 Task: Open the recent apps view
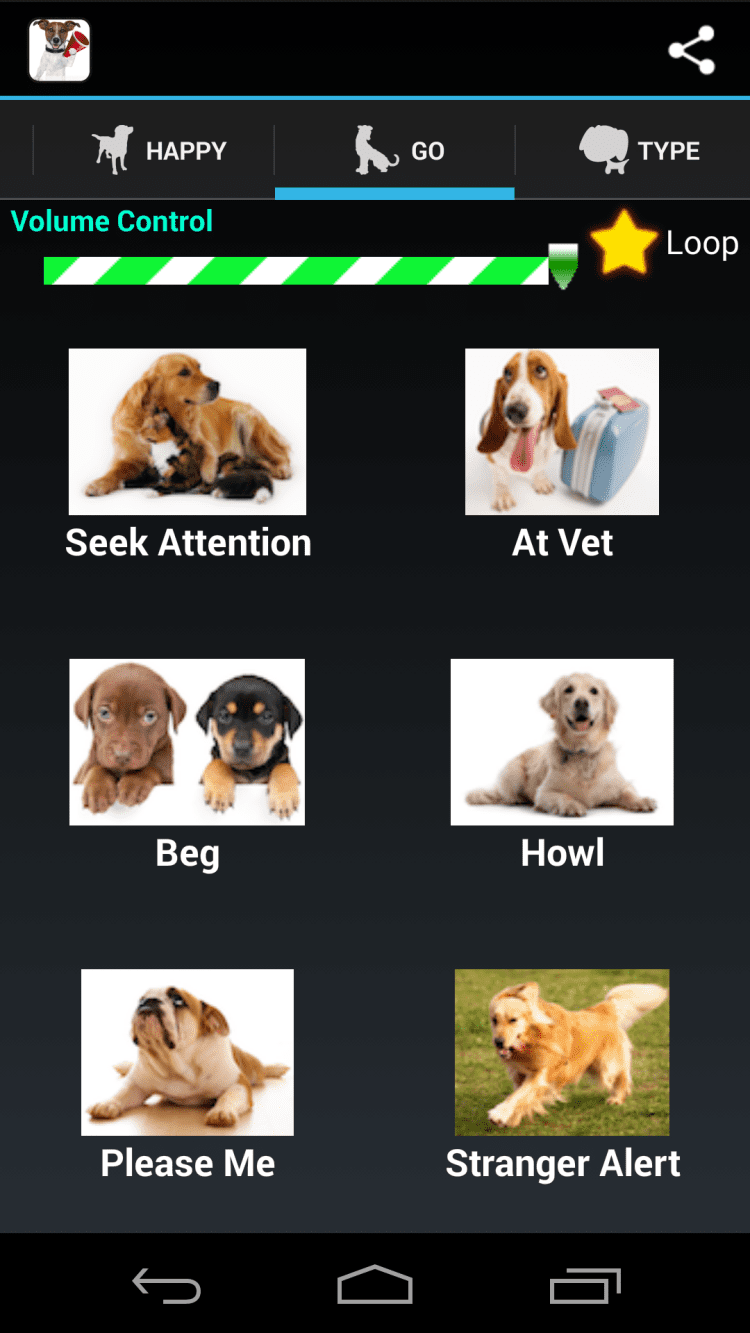pyautogui.click(x=585, y=1285)
